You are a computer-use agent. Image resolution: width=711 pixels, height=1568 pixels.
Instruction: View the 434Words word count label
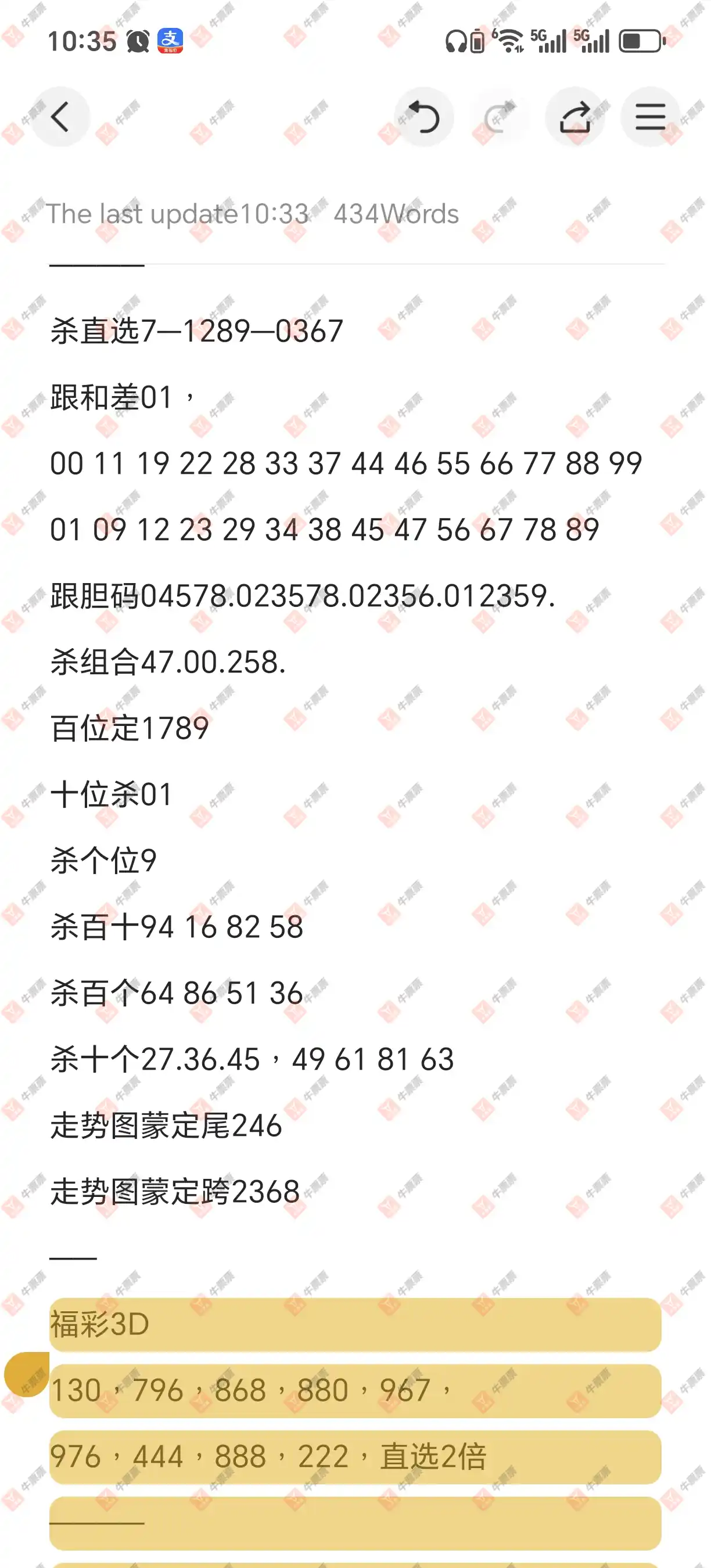[x=396, y=213]
